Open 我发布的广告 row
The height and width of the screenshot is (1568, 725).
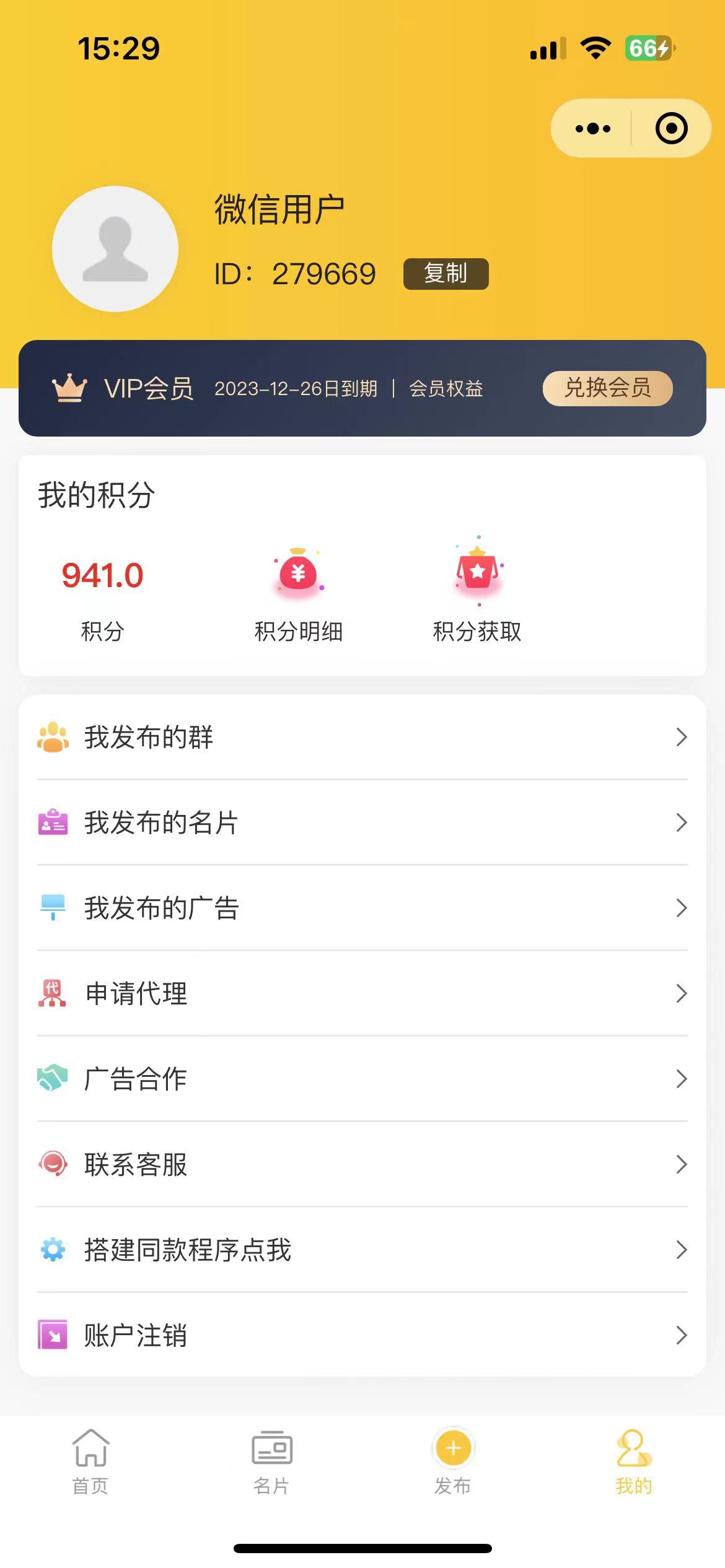[x=362, y=908]
